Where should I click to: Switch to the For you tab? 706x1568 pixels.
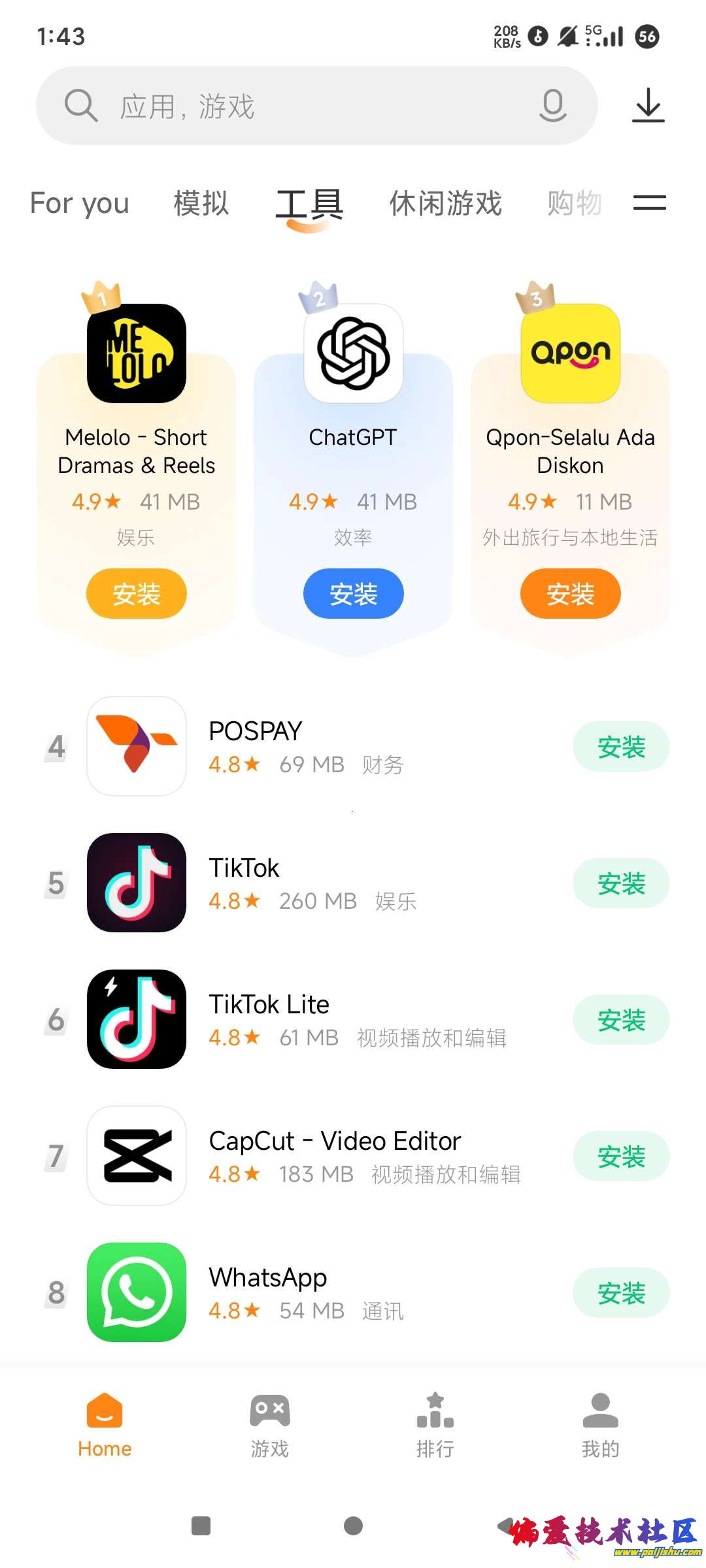coord(80,203)
